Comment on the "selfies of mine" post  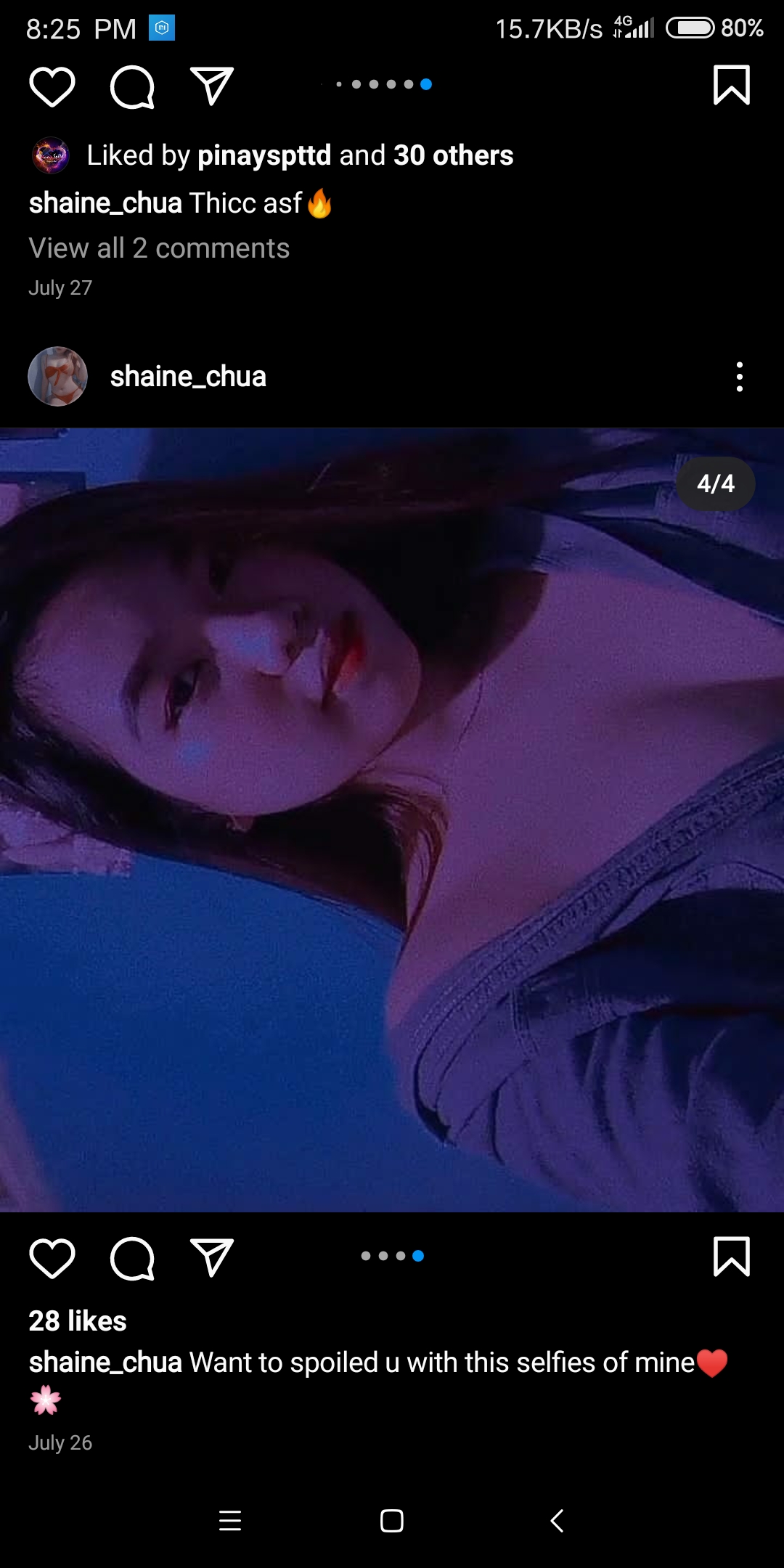pyautogui.click(x=132, y=1257)
